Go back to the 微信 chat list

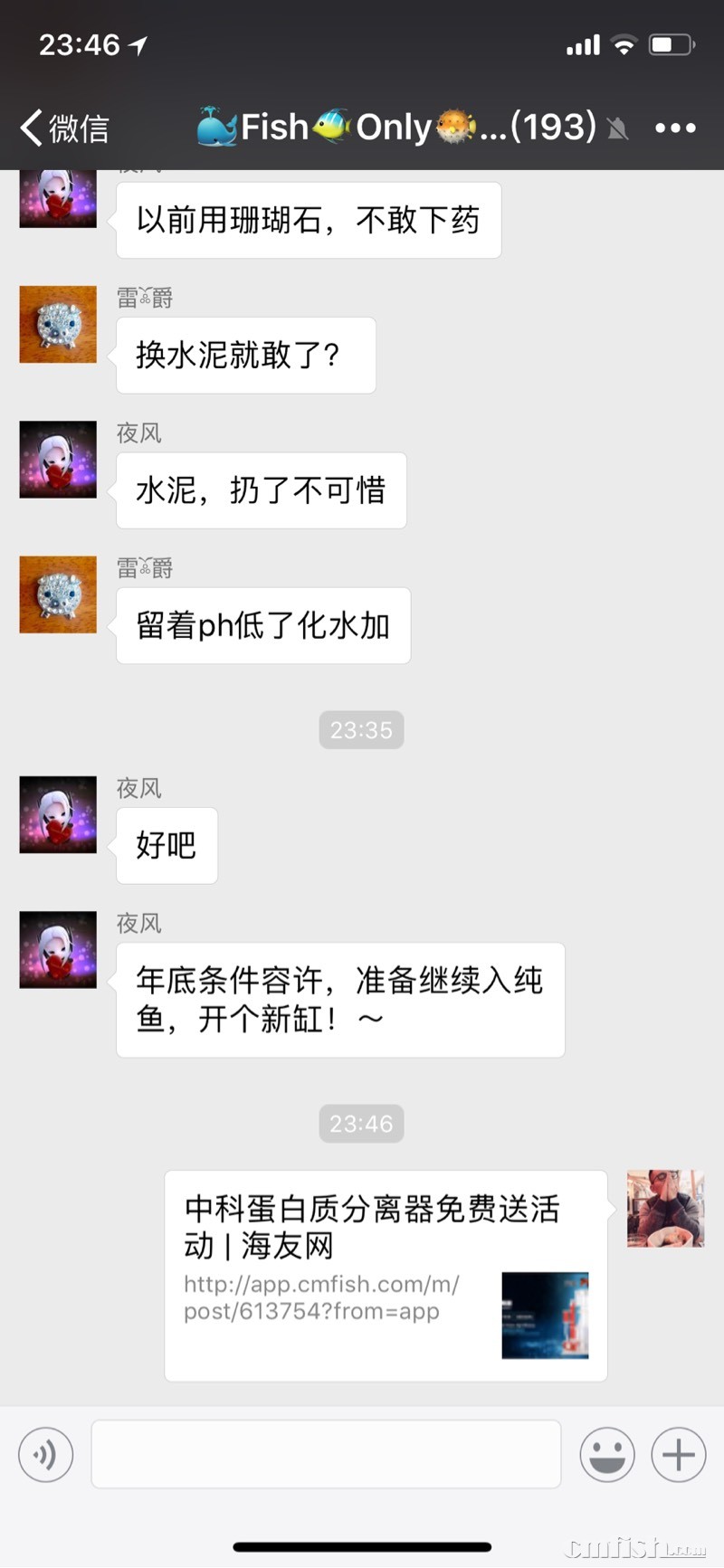point(63,128)
